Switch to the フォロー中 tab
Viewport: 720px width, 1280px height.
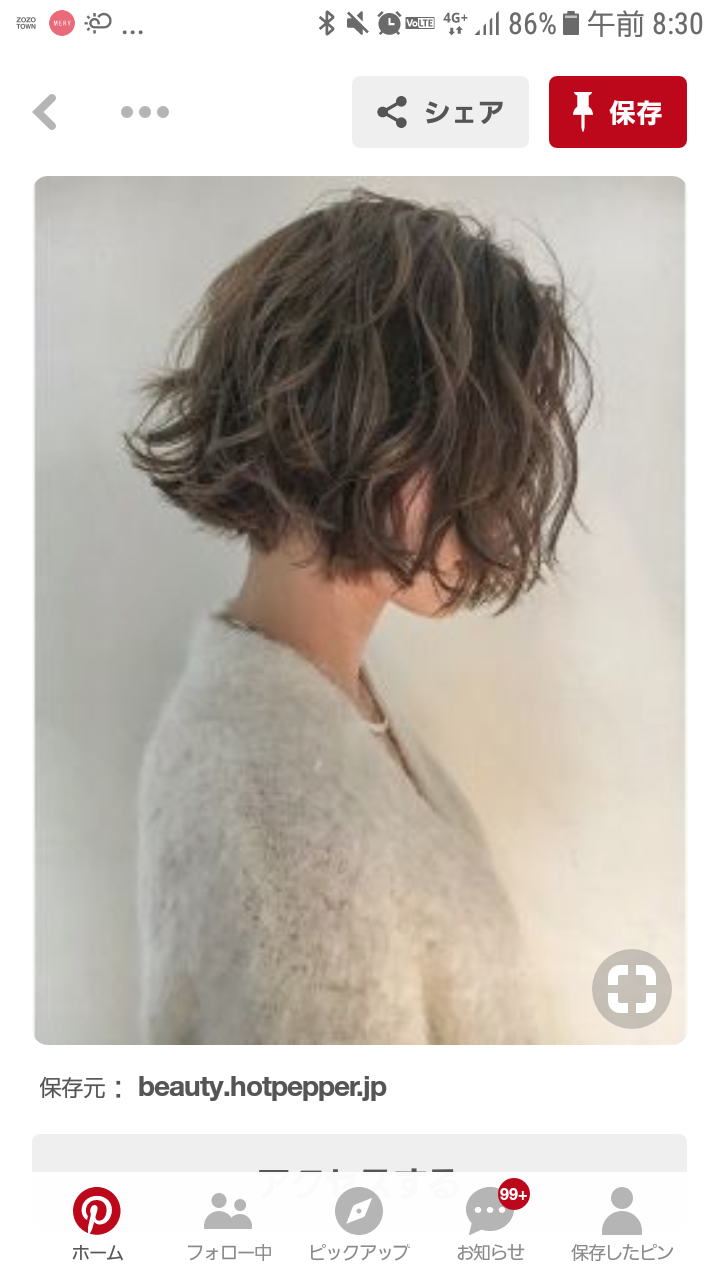(x=229, y=1225)
